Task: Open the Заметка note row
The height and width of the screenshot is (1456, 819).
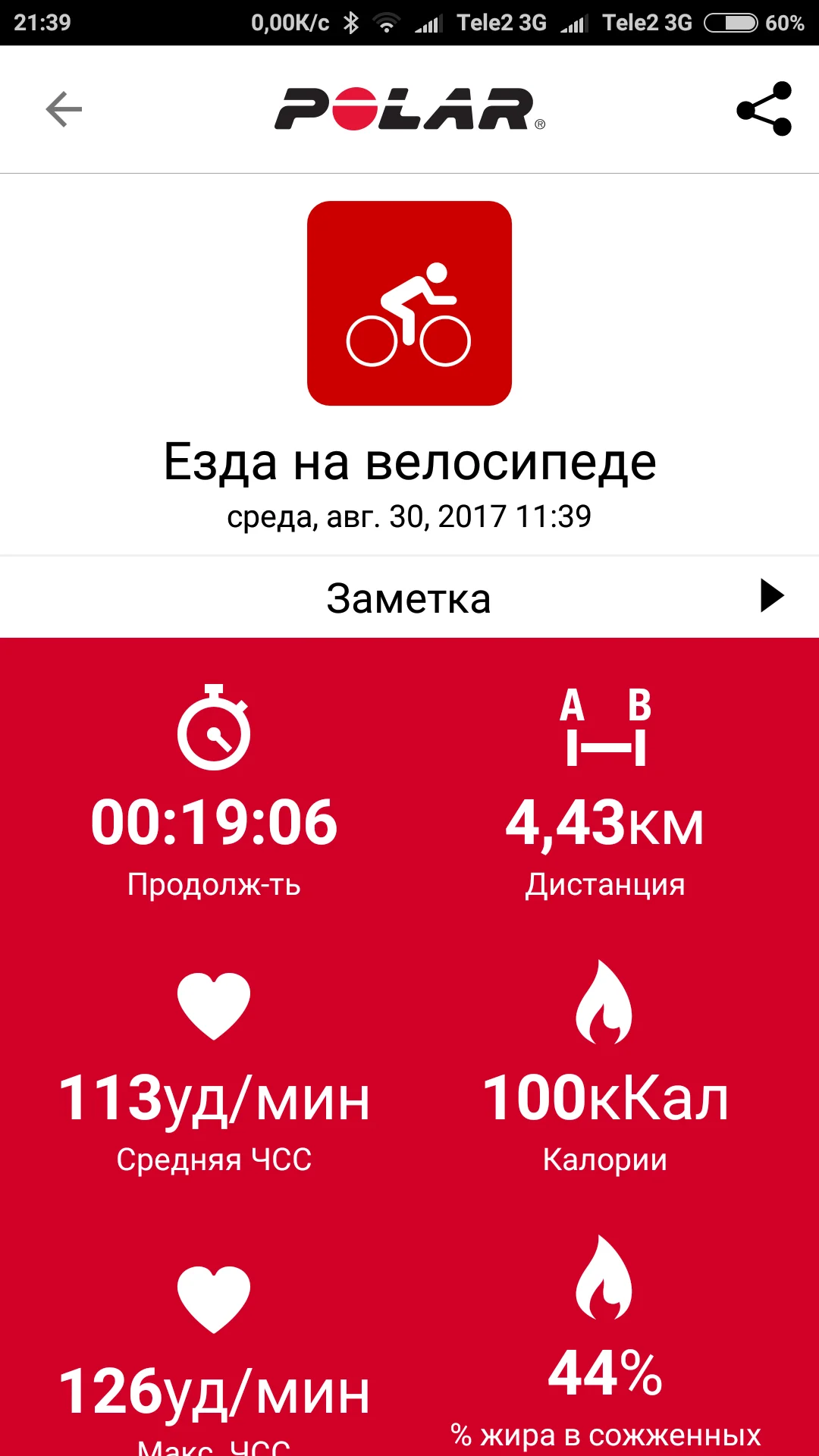Action: [x=409, y=598]
